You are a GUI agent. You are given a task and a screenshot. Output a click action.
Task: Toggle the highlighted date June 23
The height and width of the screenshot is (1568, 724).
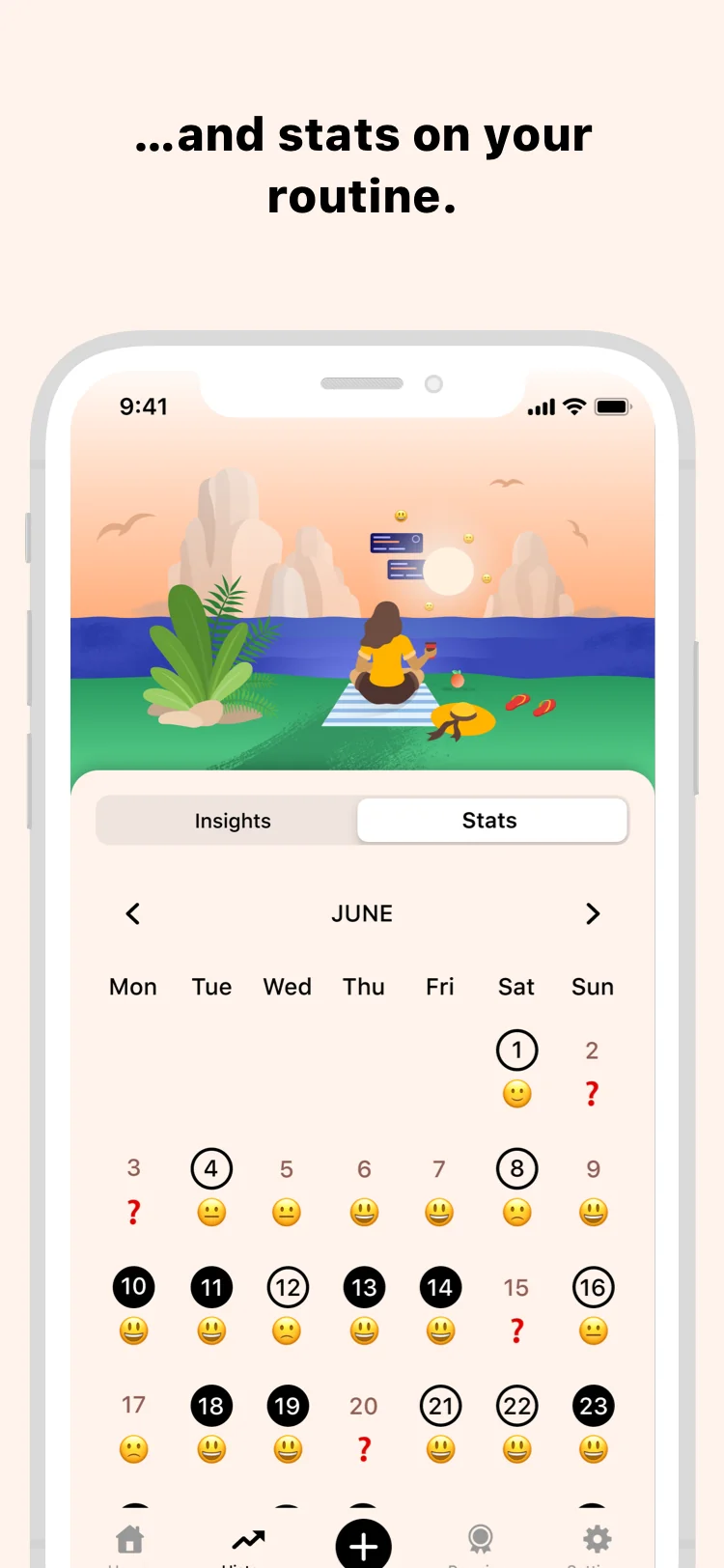point(593,1406)
